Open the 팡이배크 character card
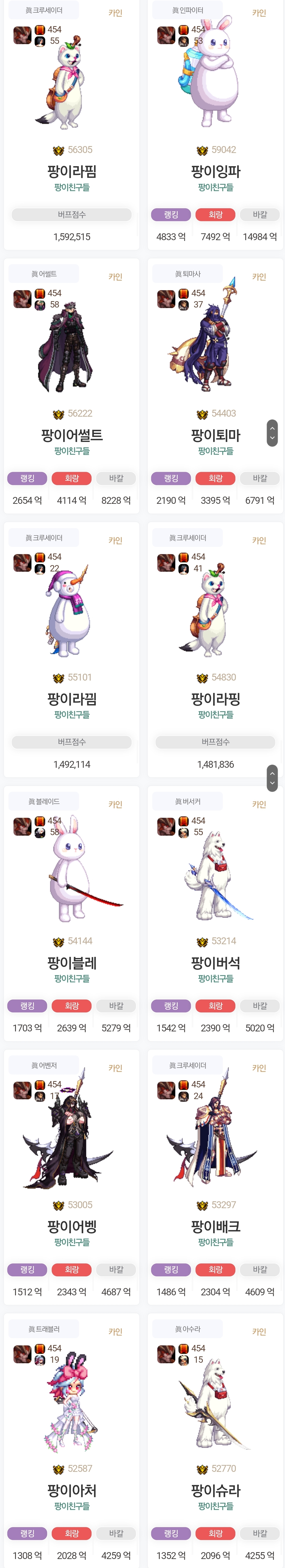This screenshot has height=1568, width=285. pyautogui.click(x=215, y=1226)
